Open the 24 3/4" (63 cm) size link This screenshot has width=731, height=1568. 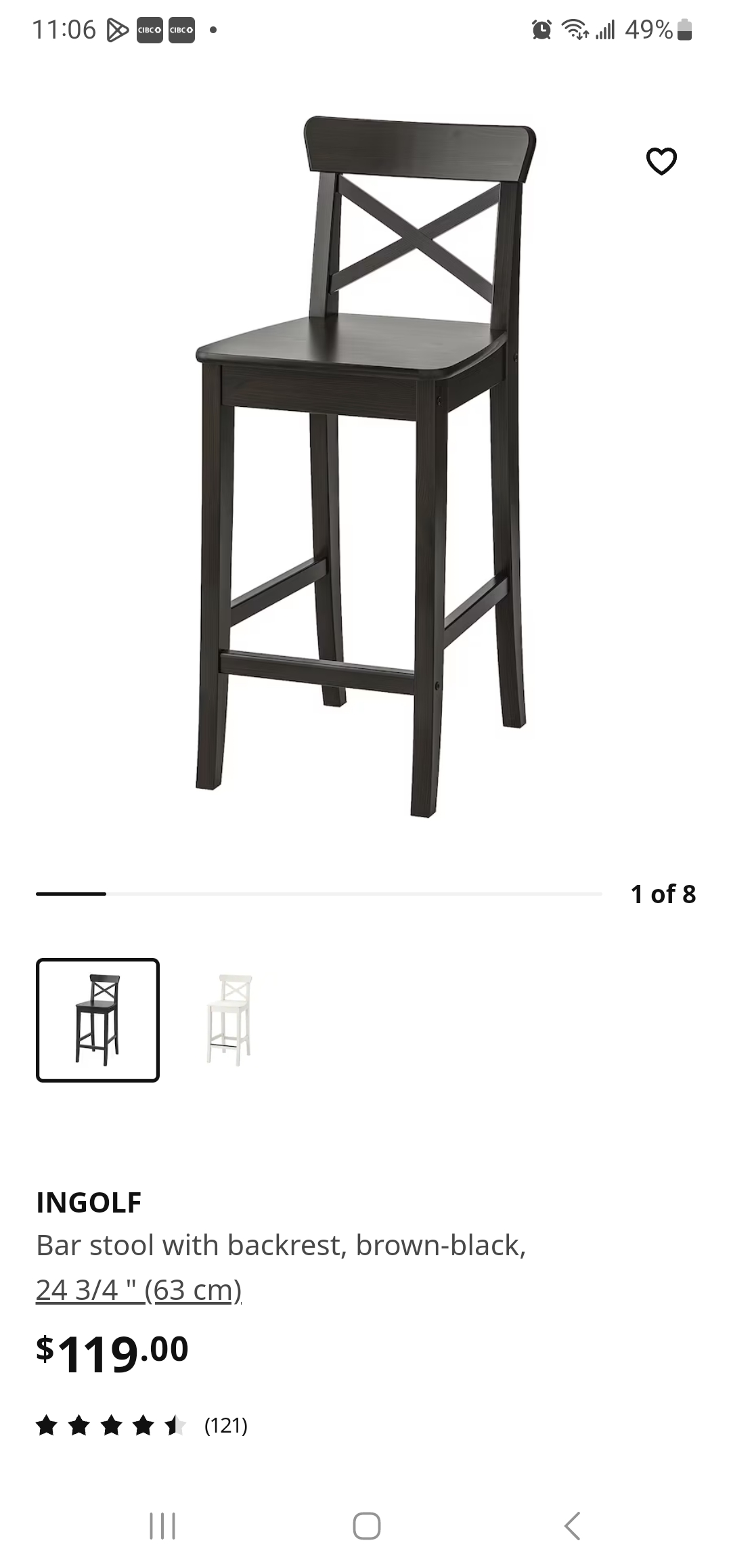tap(139, 1290)
